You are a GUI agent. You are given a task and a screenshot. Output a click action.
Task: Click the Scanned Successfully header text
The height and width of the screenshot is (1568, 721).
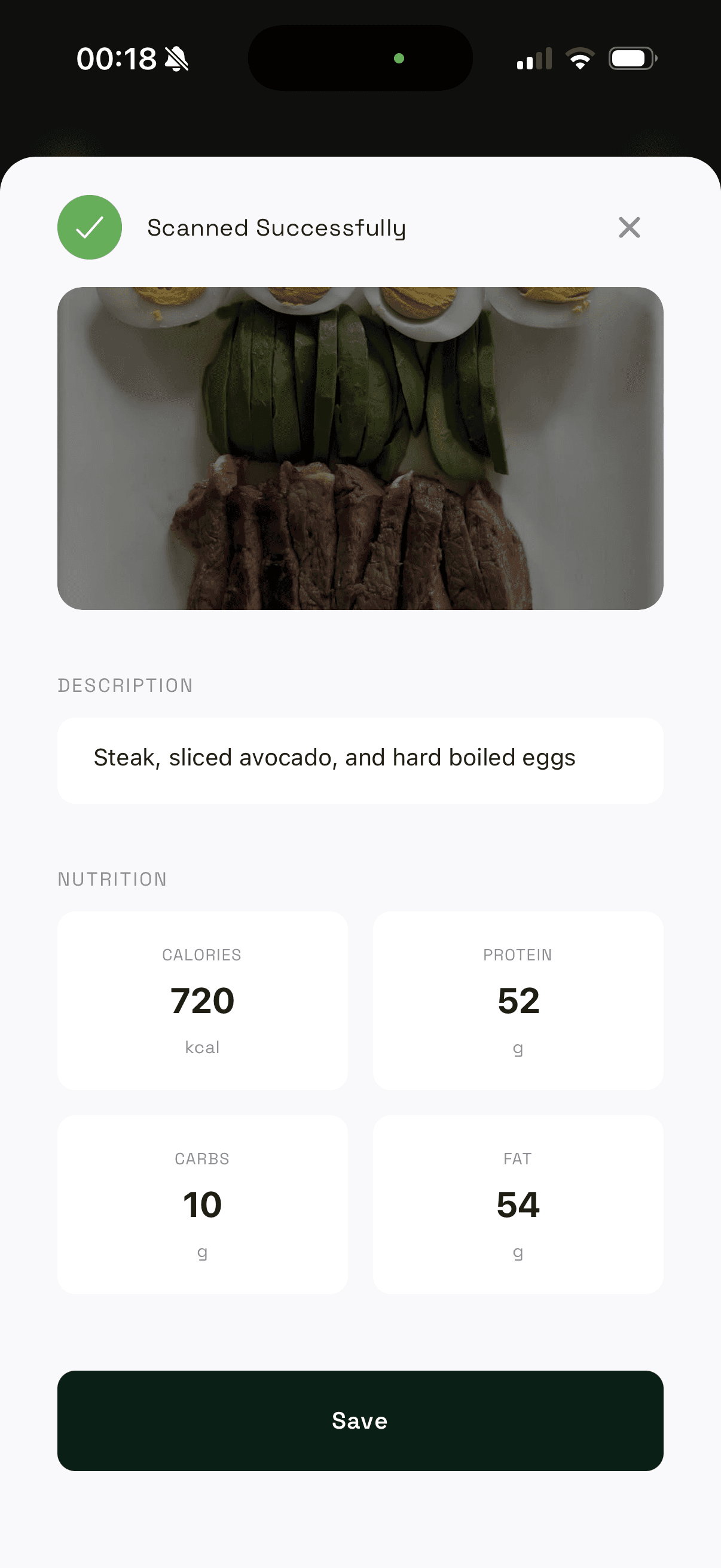coord(277,228)
